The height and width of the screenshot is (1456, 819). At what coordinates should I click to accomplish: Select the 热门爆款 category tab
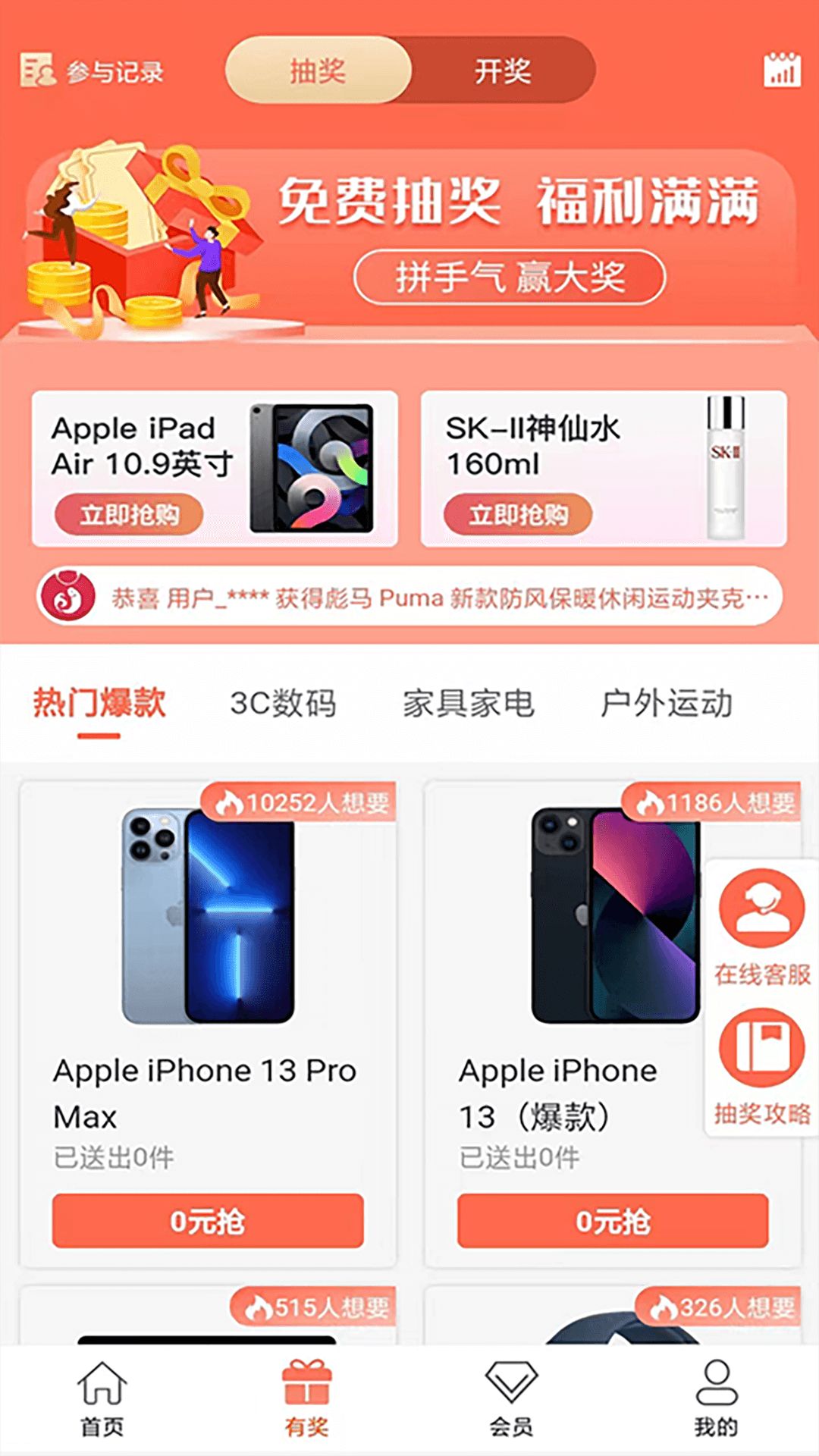pyautogui.click(x=99, y=703)
